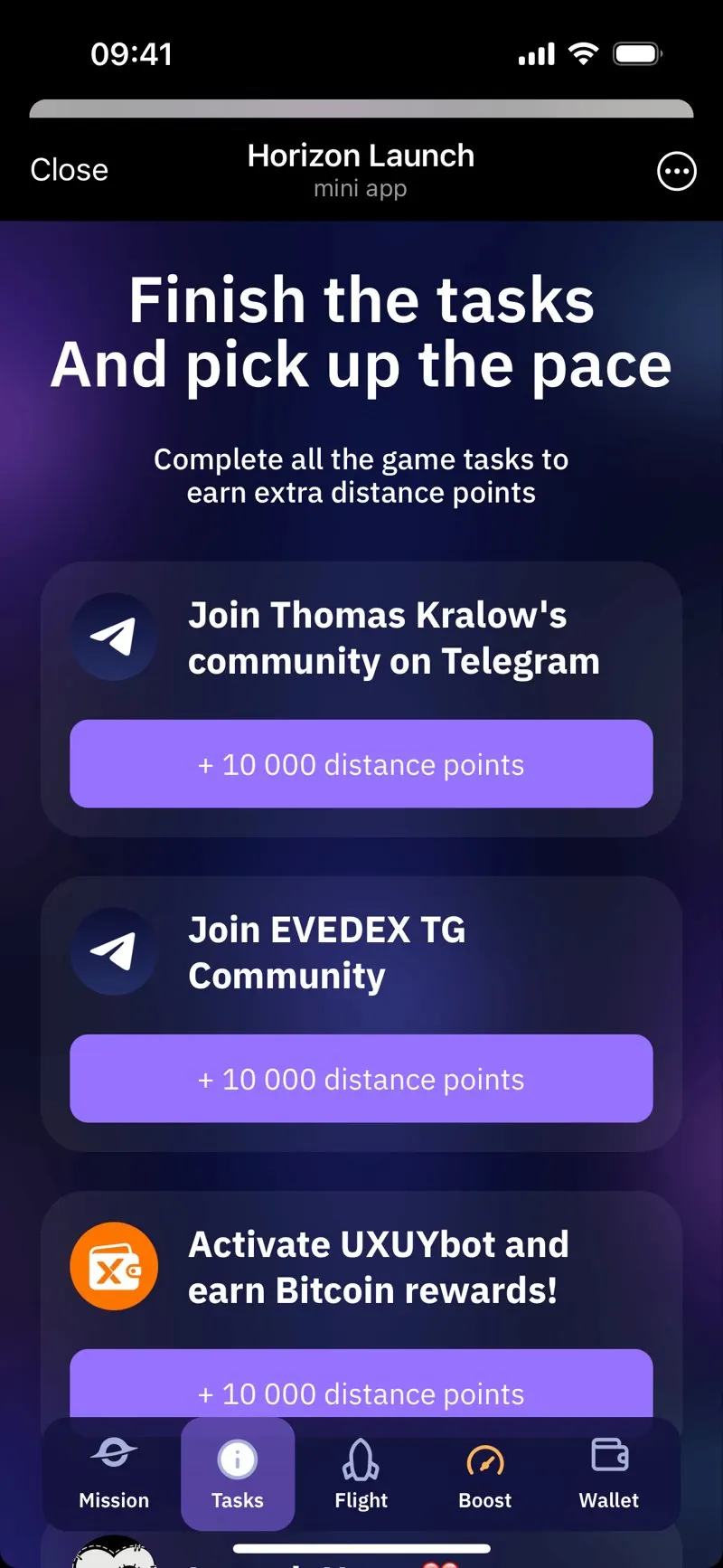Claim points for activating UXUYbot
Viewport: 723px width, 1568px height.
coord(361,1385)
